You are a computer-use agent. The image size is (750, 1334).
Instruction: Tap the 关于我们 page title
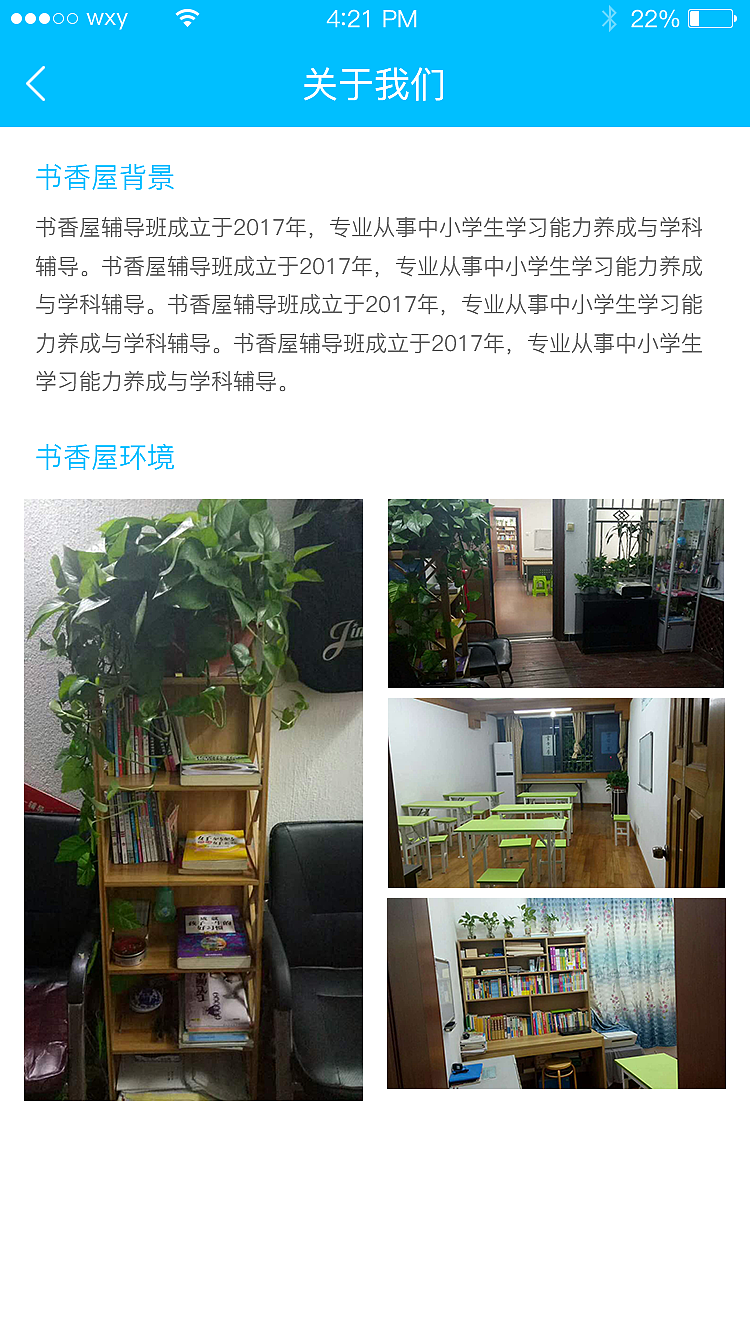pyautogui.click(x=375, y=85)
